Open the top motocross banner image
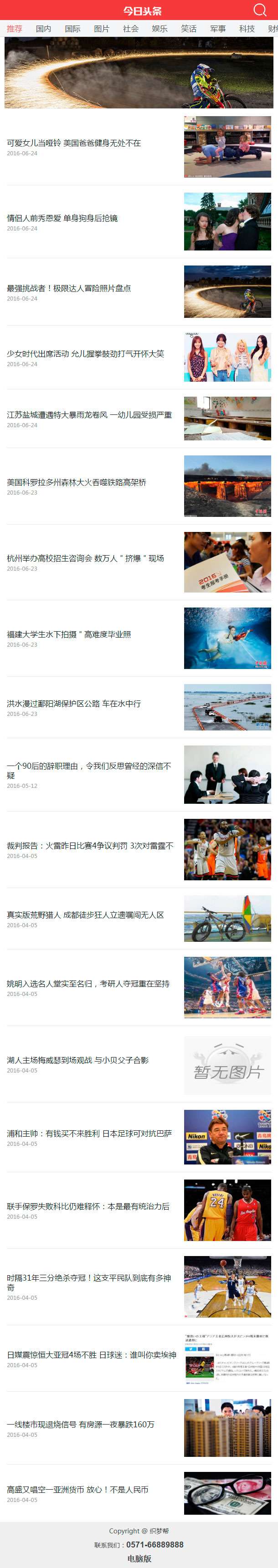 coord(139,73)
